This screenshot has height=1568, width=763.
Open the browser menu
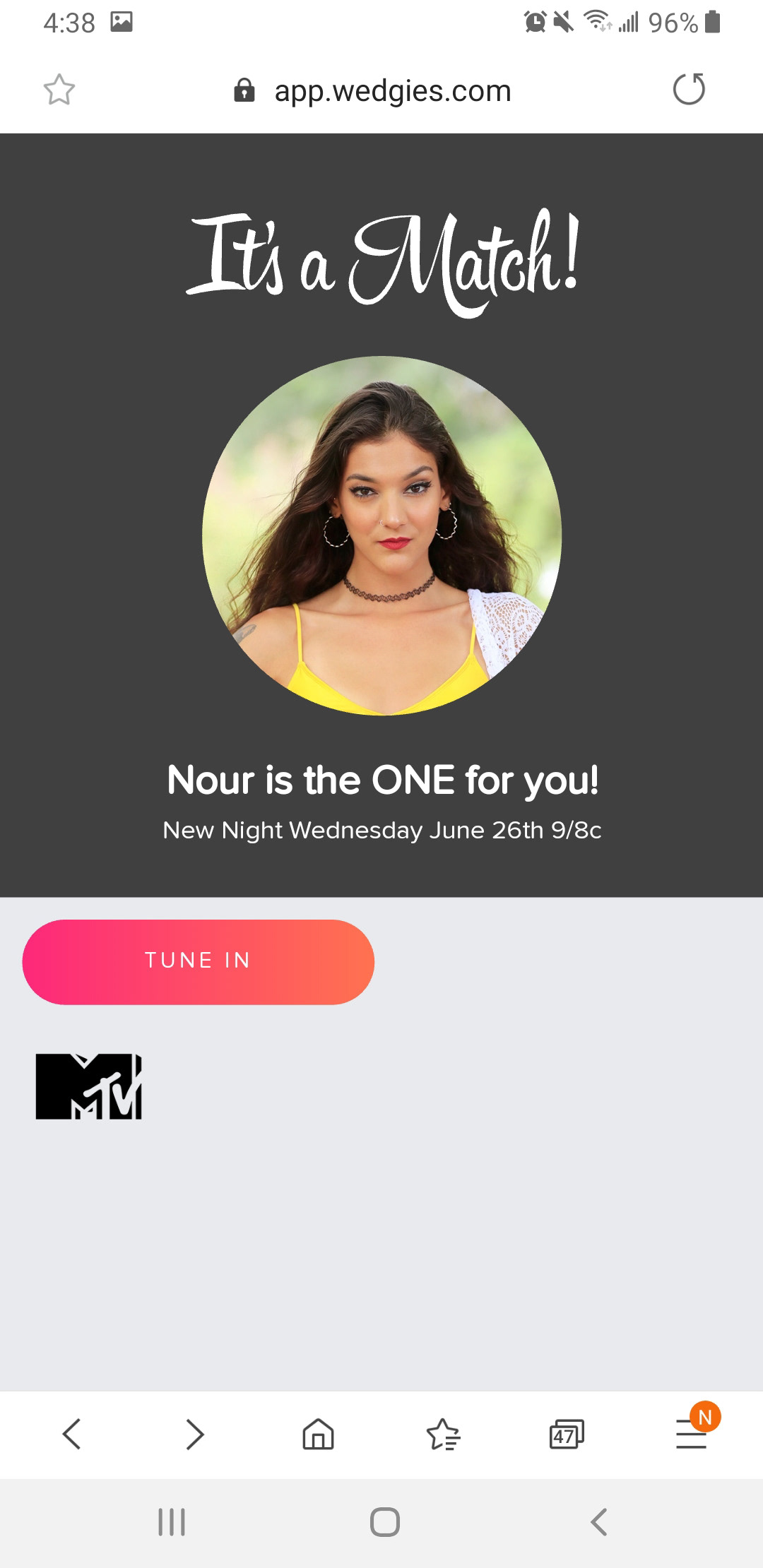point(691,1434)
